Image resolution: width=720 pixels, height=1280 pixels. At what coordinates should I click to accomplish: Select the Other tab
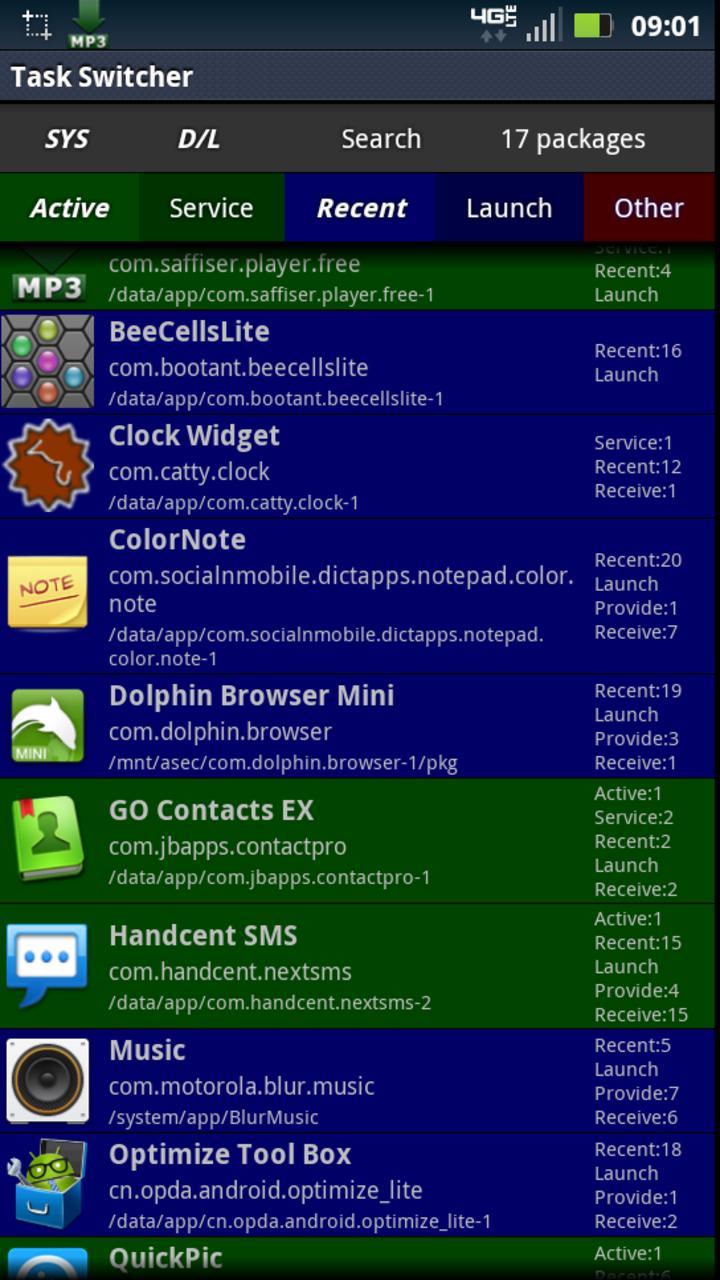point(648,208)
